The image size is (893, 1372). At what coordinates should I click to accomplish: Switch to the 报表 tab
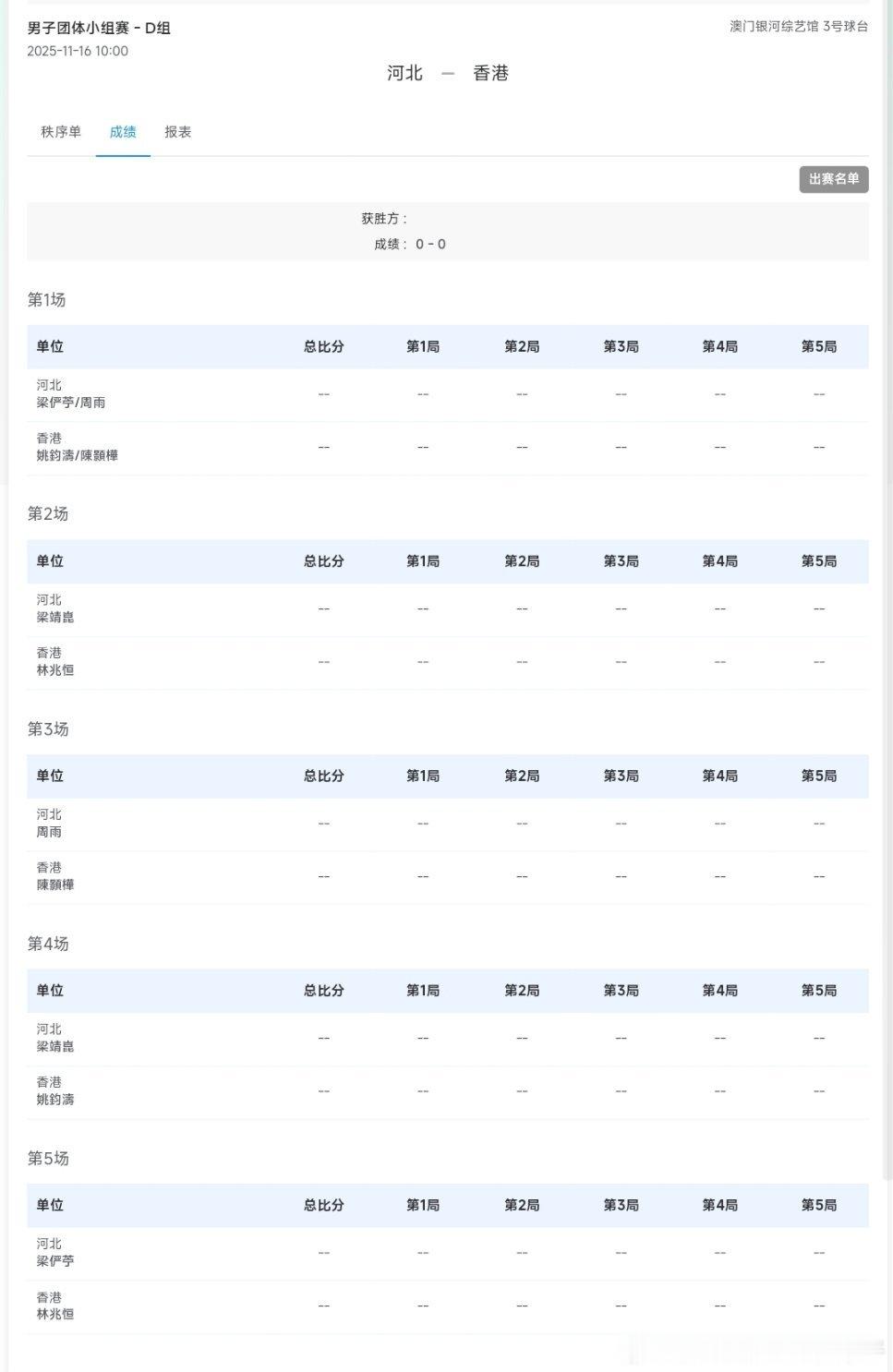pos(176,132)
